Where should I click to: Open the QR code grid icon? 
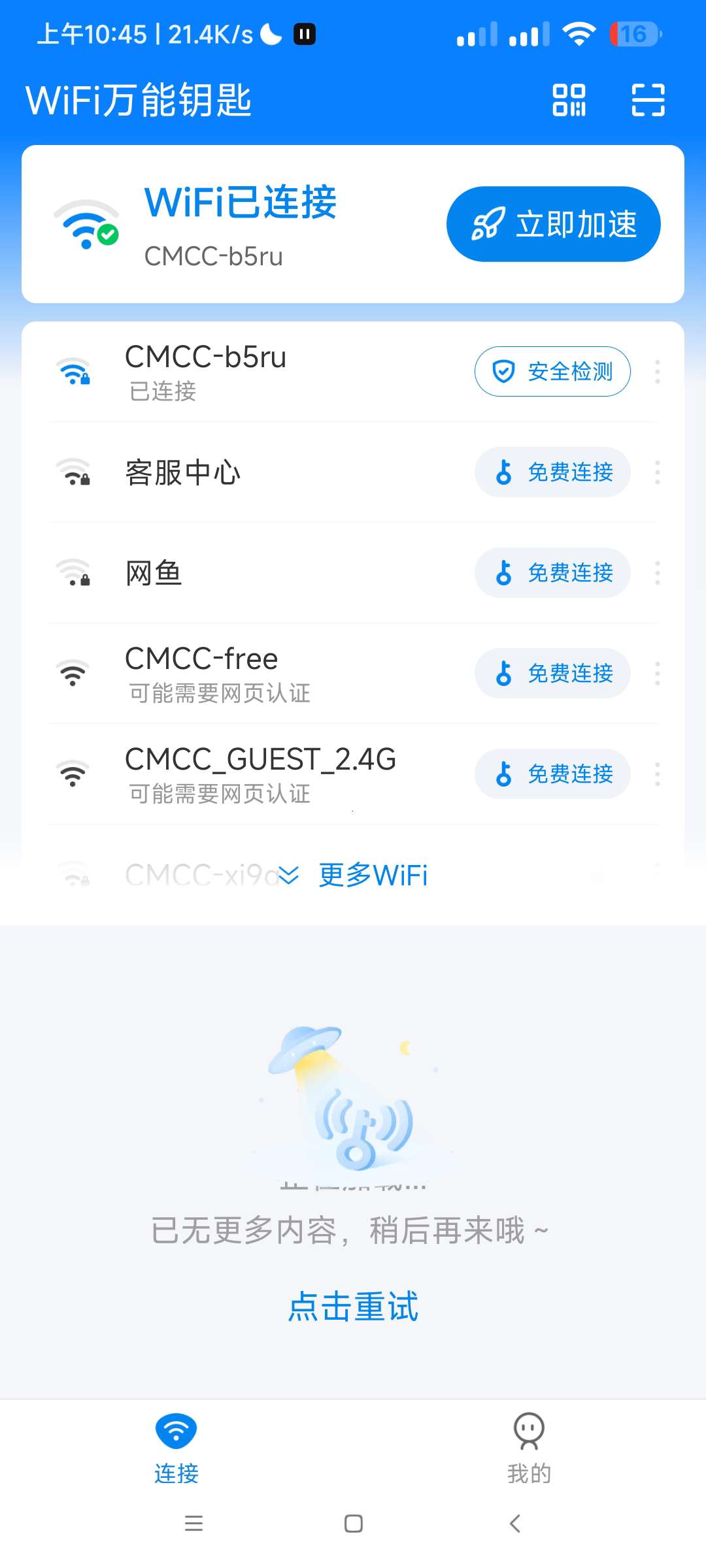569,100
